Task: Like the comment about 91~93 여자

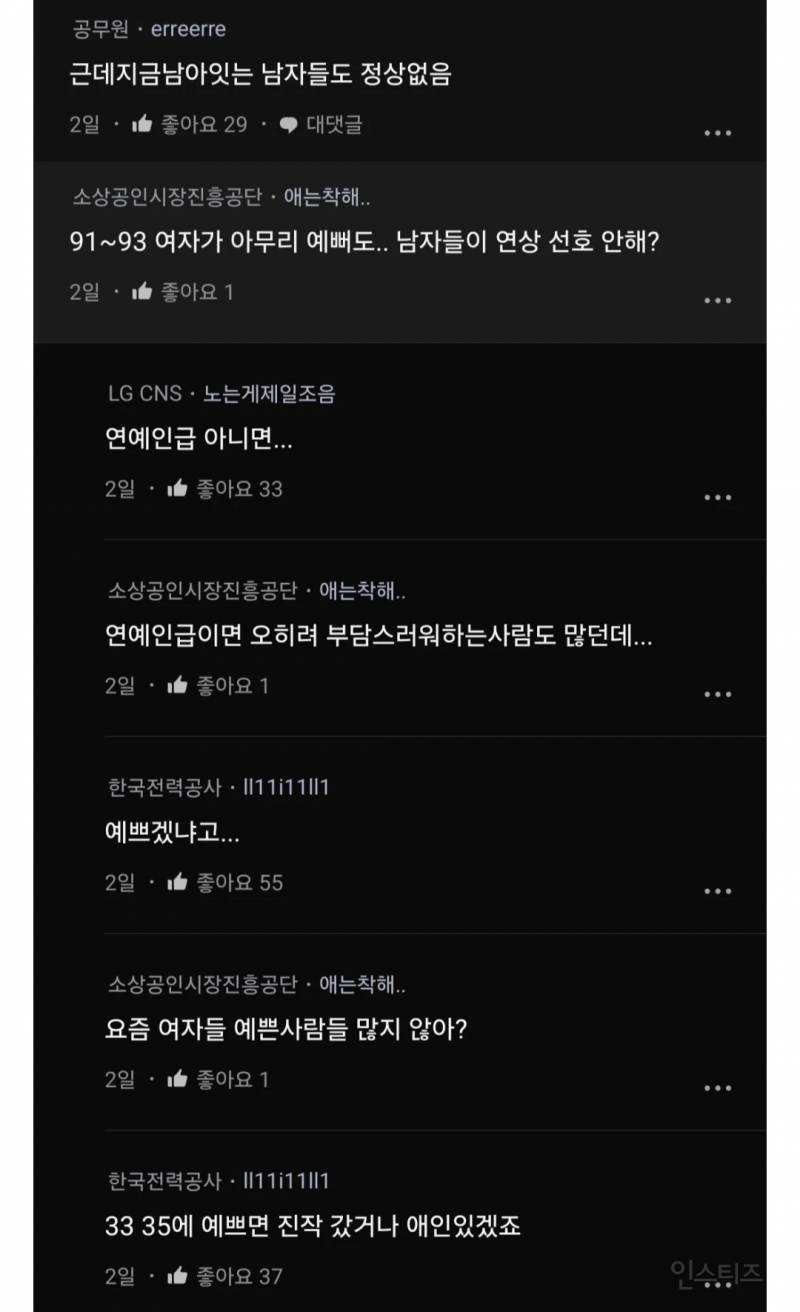Action: (143, 292)
